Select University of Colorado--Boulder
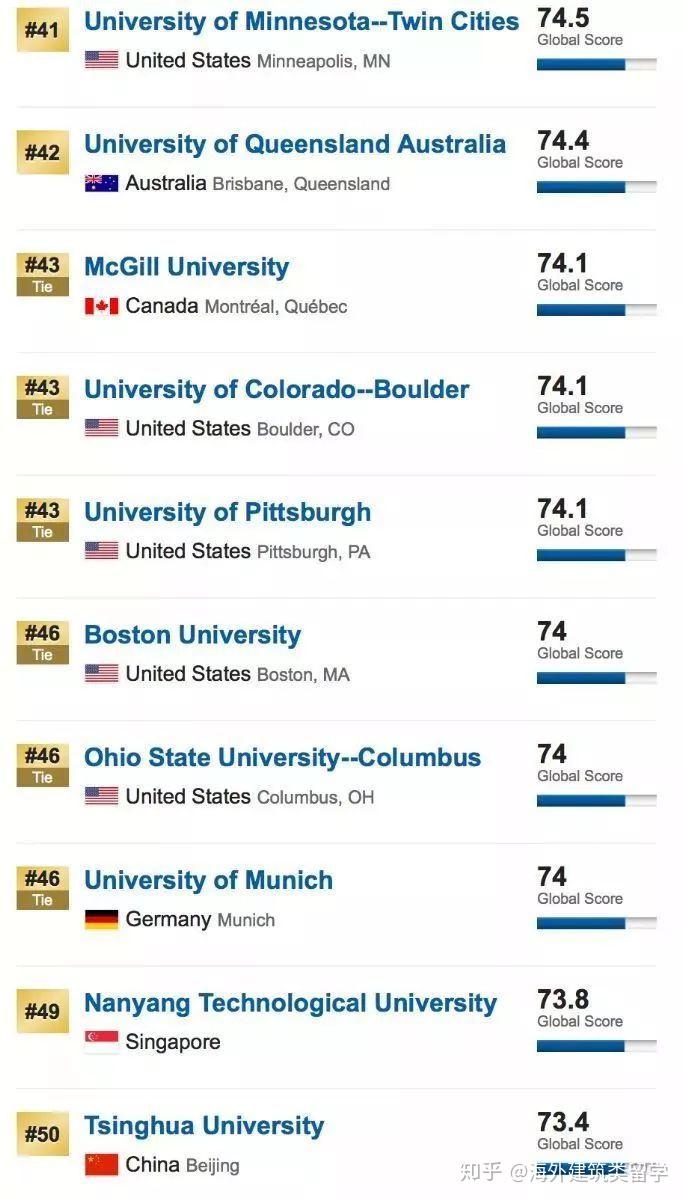Image resolution: width=685 pixels, height=1200 pixels. (x=276, y=390)
